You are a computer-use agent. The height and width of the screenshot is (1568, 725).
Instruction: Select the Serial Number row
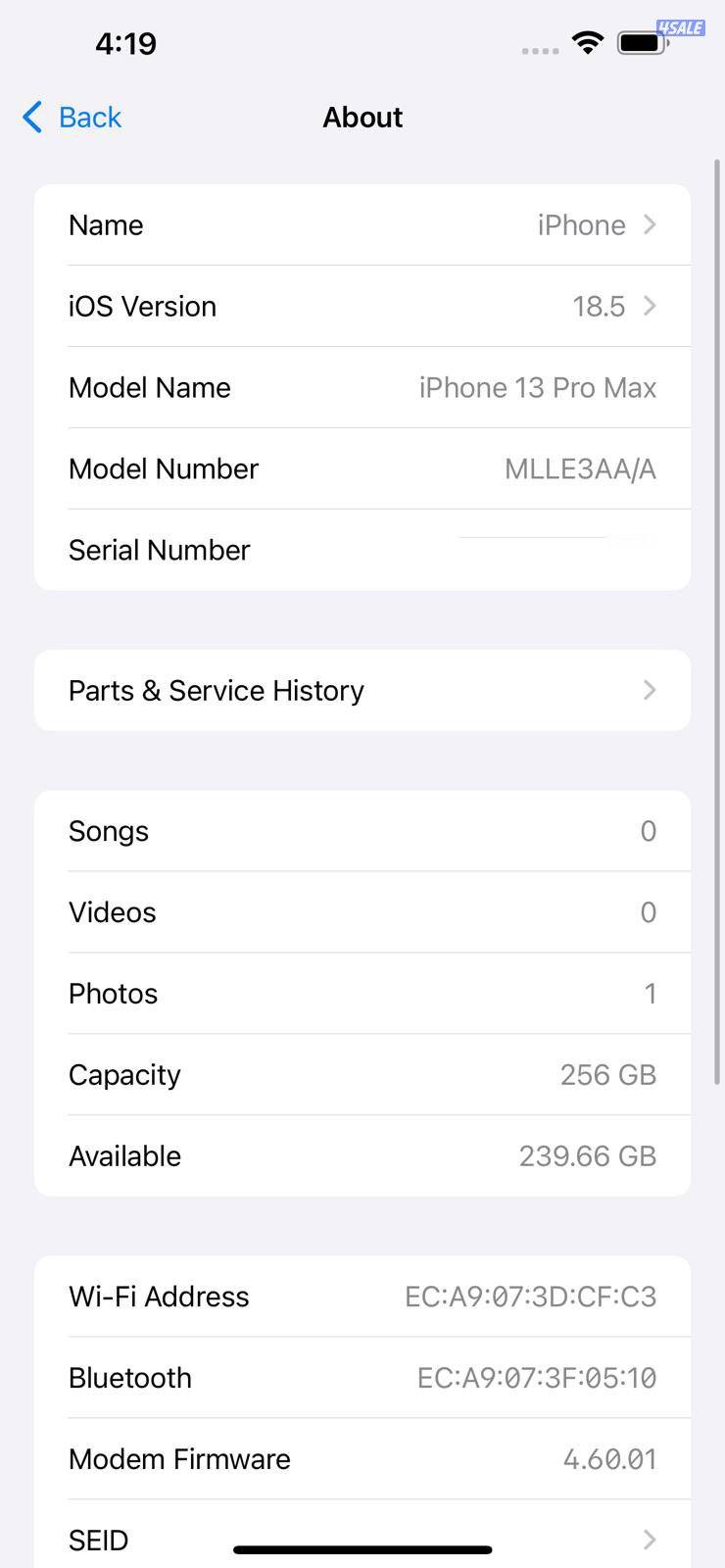point(362,550)
